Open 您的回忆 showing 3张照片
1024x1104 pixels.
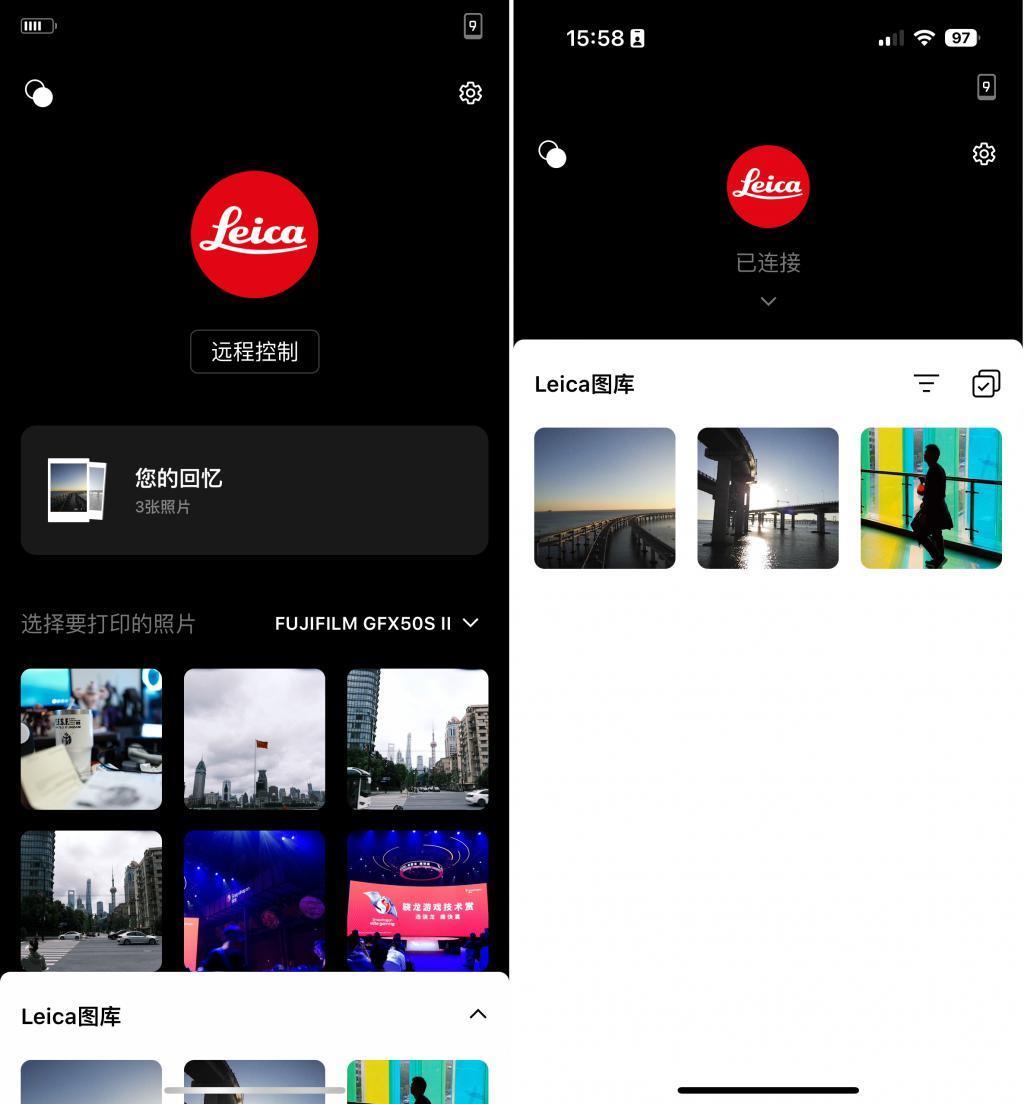254,490
